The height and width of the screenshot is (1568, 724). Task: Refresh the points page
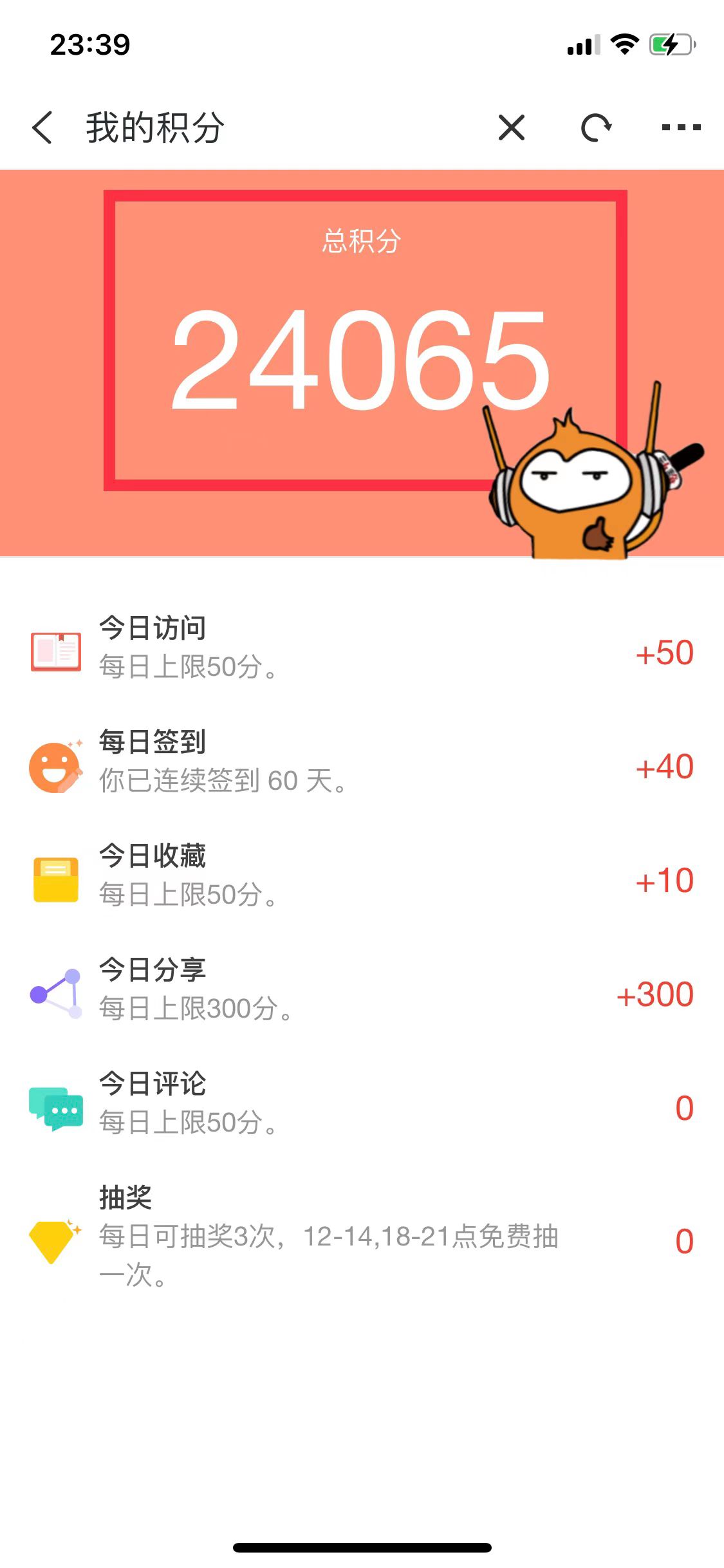(x=596, y=127)
